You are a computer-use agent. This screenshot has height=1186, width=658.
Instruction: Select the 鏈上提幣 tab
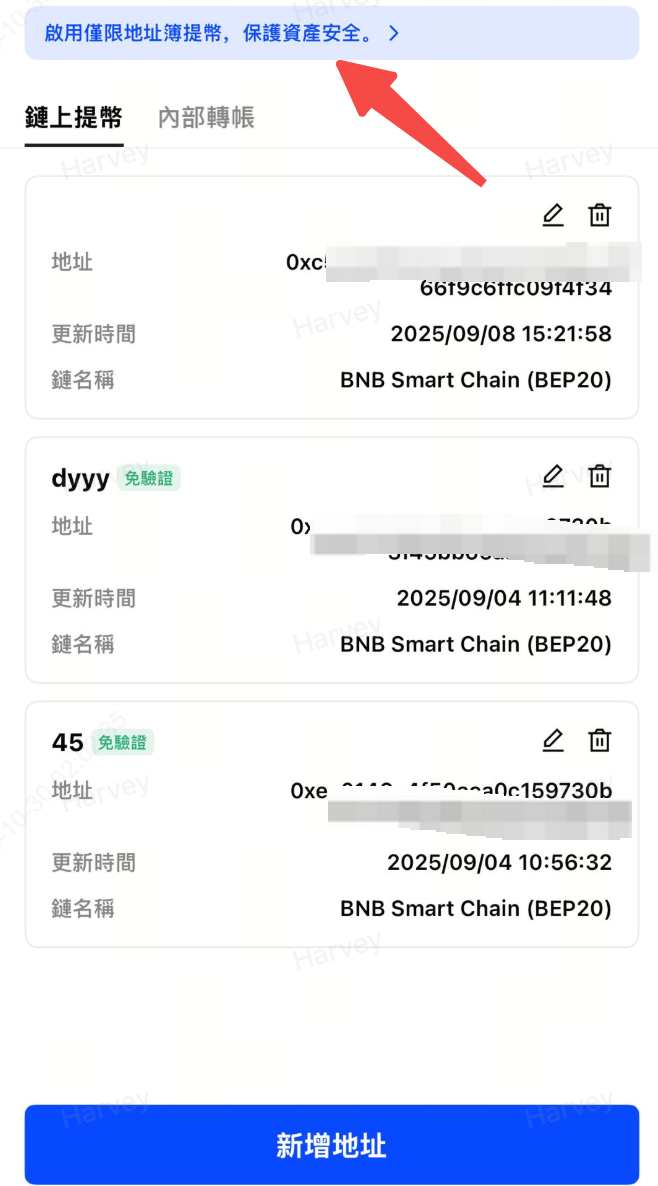point(73,118)
